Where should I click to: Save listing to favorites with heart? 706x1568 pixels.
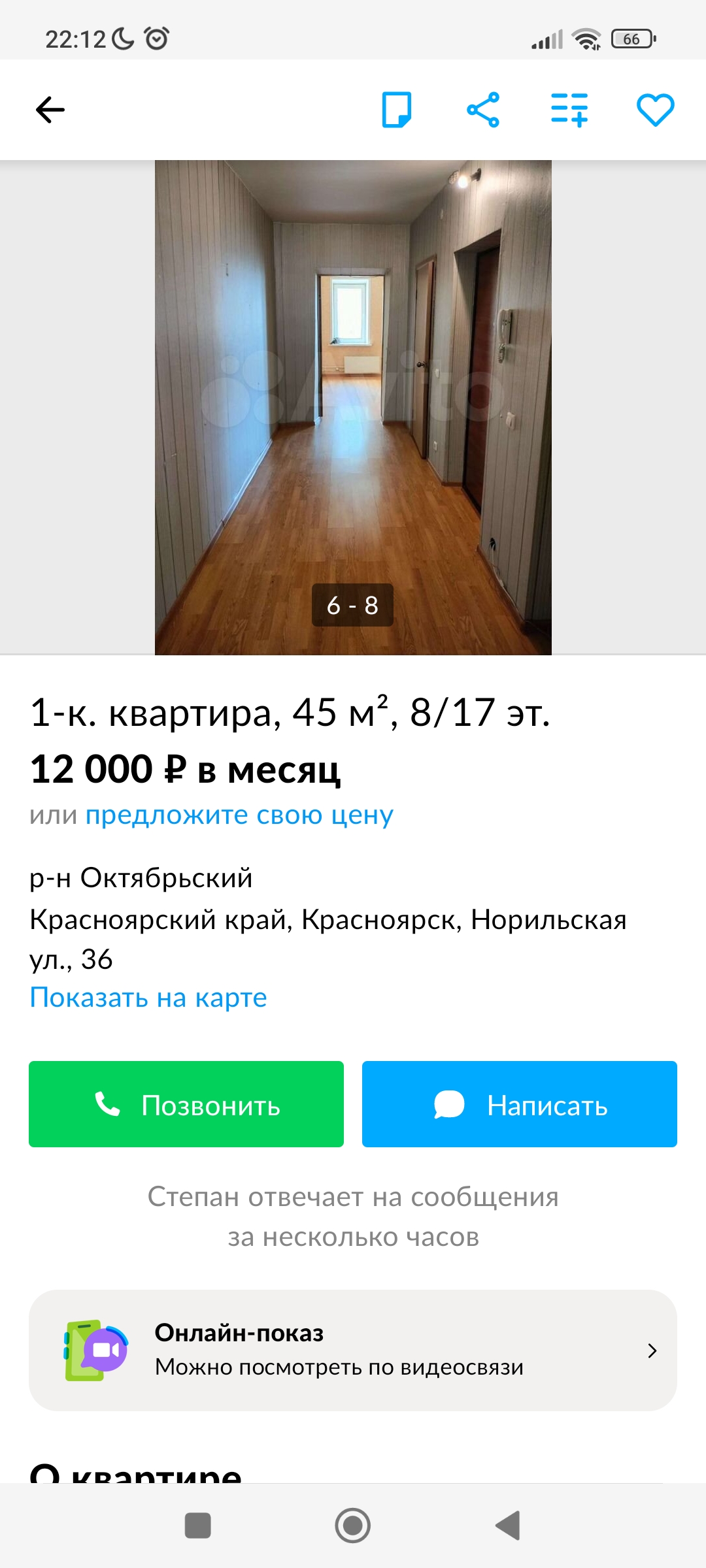[x=655, y=110]
